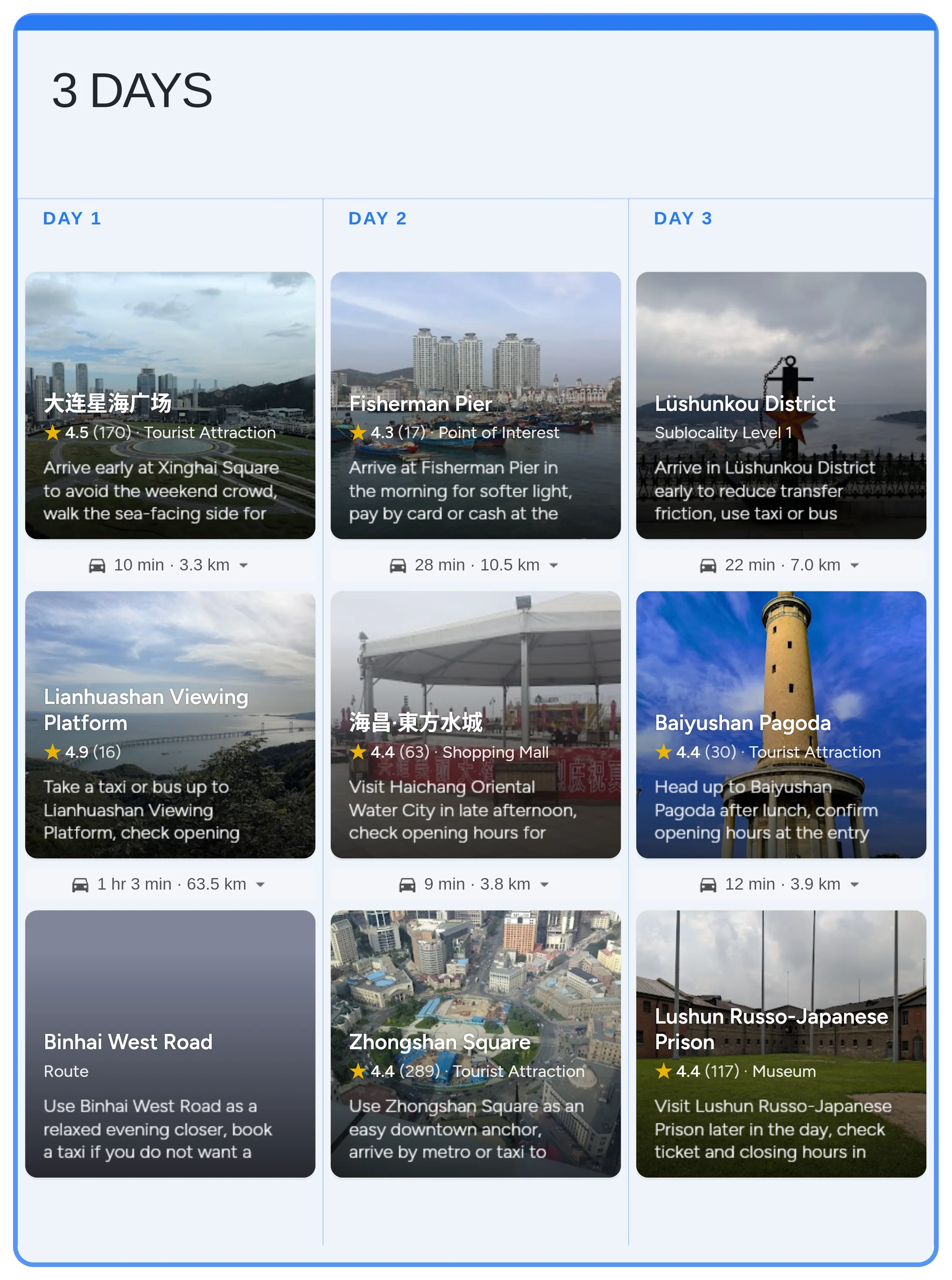Expand the 1 hr 3 min · 63.5 km drive

pos(260,884)
